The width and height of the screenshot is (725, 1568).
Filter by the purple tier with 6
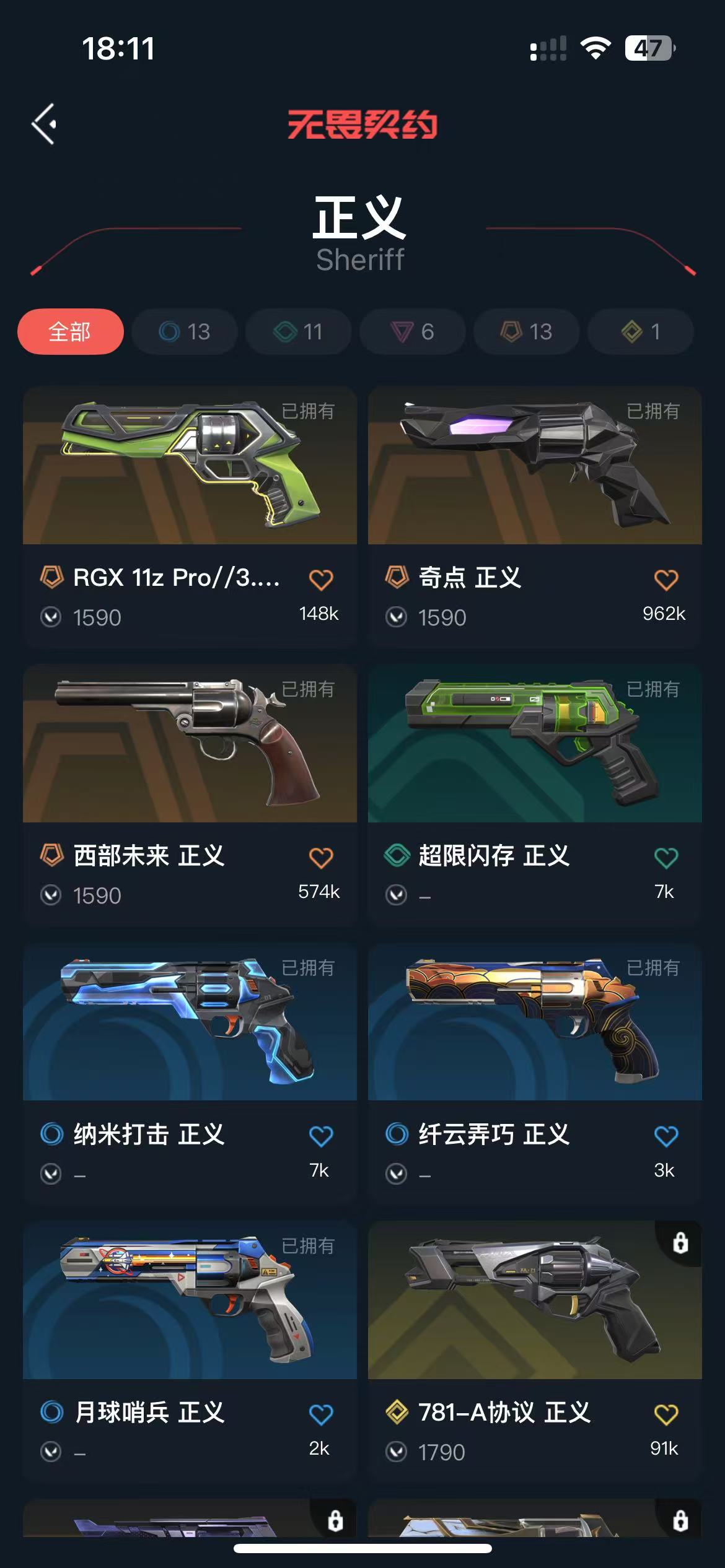(x=413, y=332)
